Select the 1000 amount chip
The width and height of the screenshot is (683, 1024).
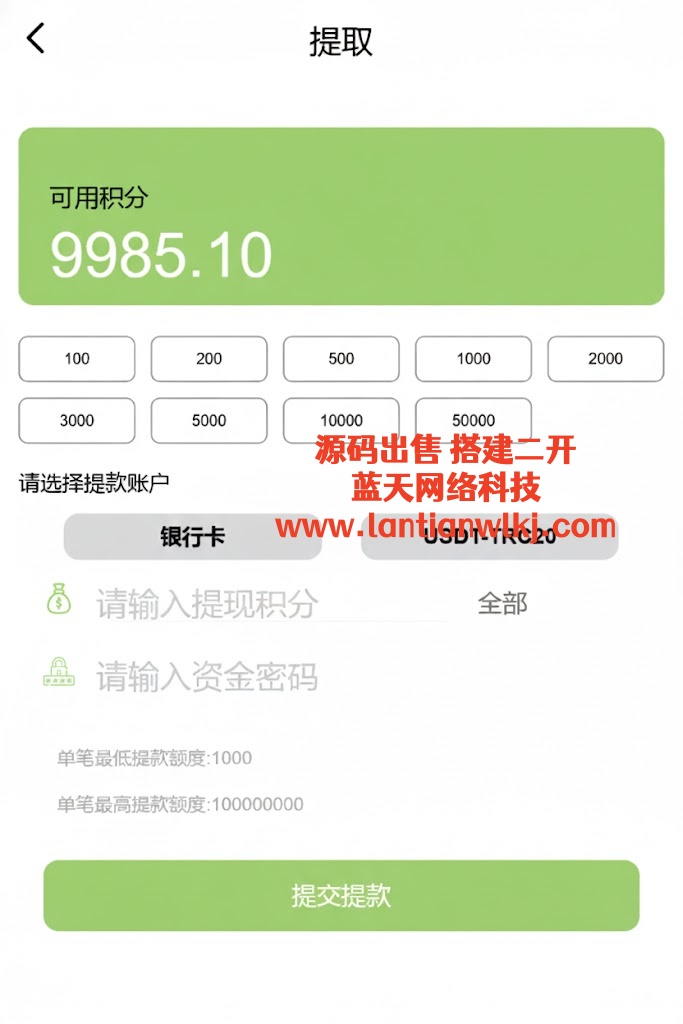point(473,359)
